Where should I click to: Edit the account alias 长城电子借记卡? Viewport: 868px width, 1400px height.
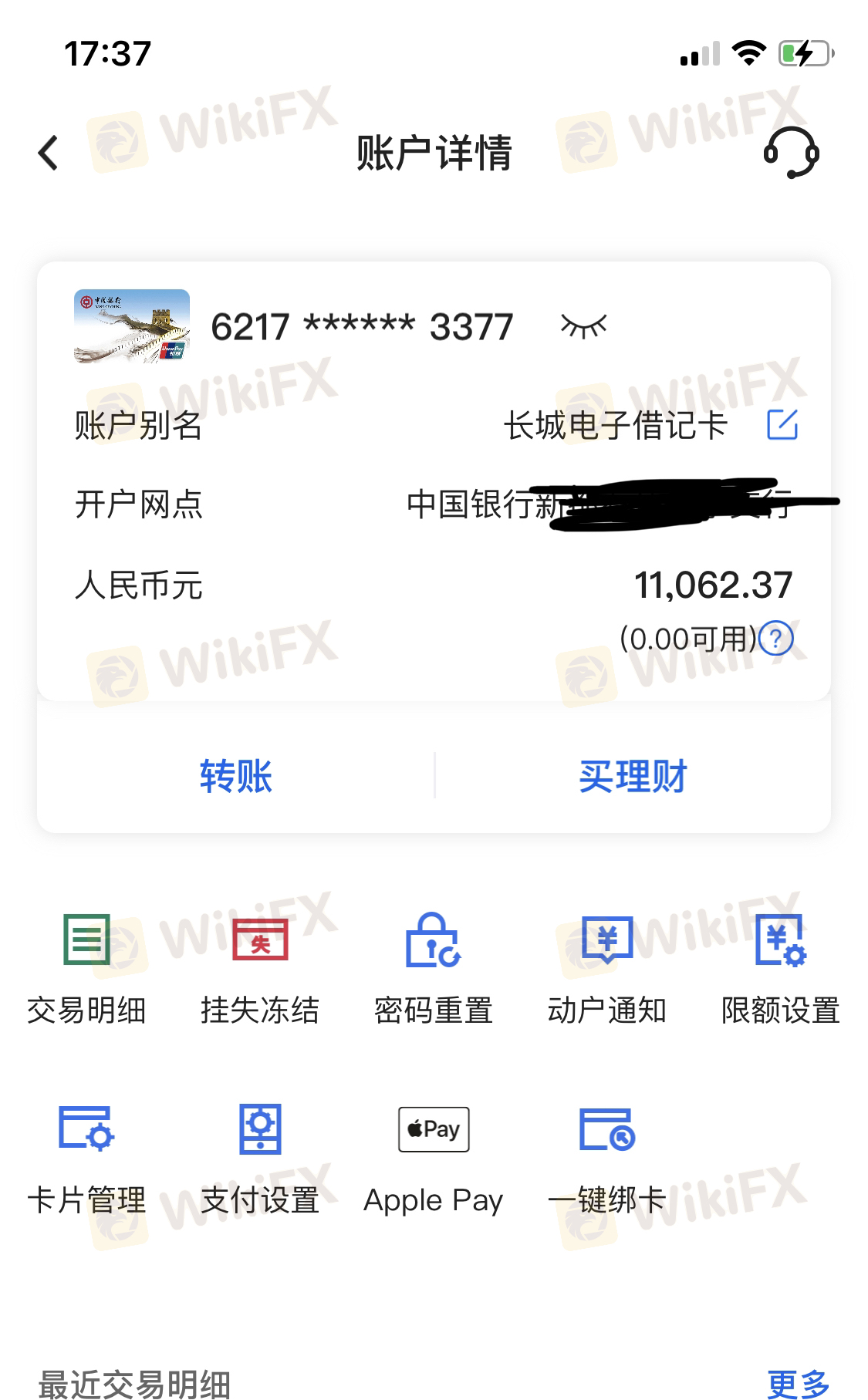(x=782, y=425)
